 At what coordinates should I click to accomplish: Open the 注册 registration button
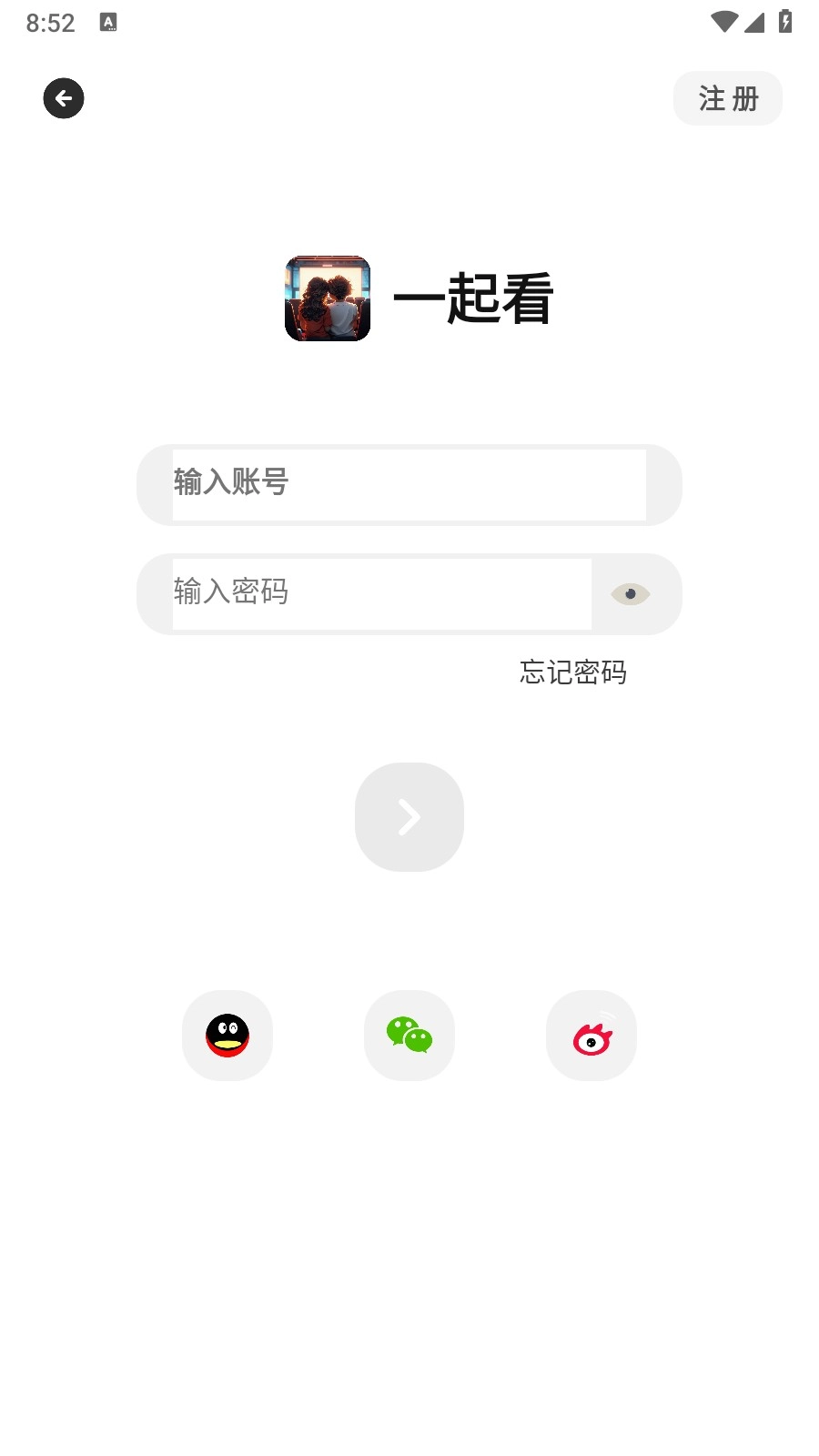pyautogui.click(x=727, y=98)
